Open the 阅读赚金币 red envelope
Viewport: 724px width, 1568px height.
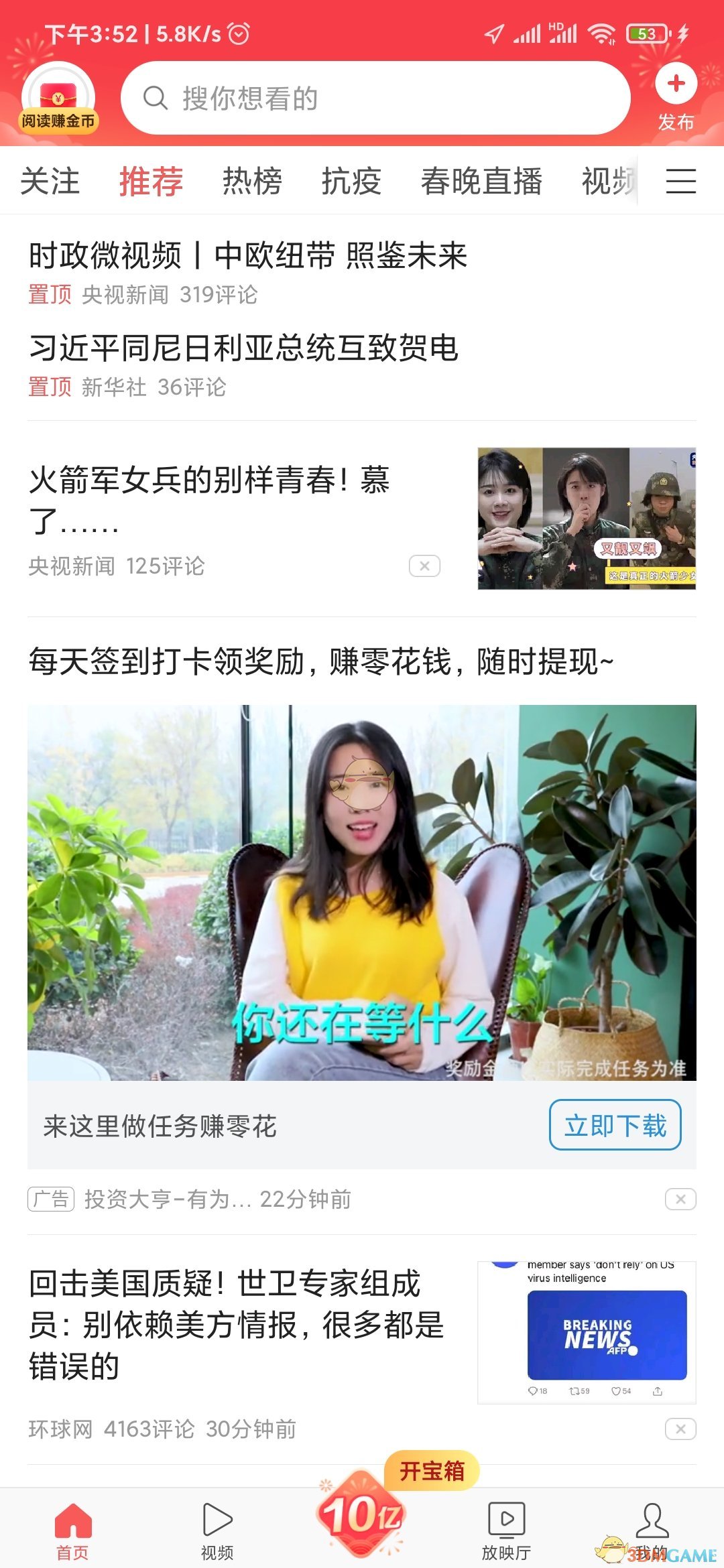58,100
